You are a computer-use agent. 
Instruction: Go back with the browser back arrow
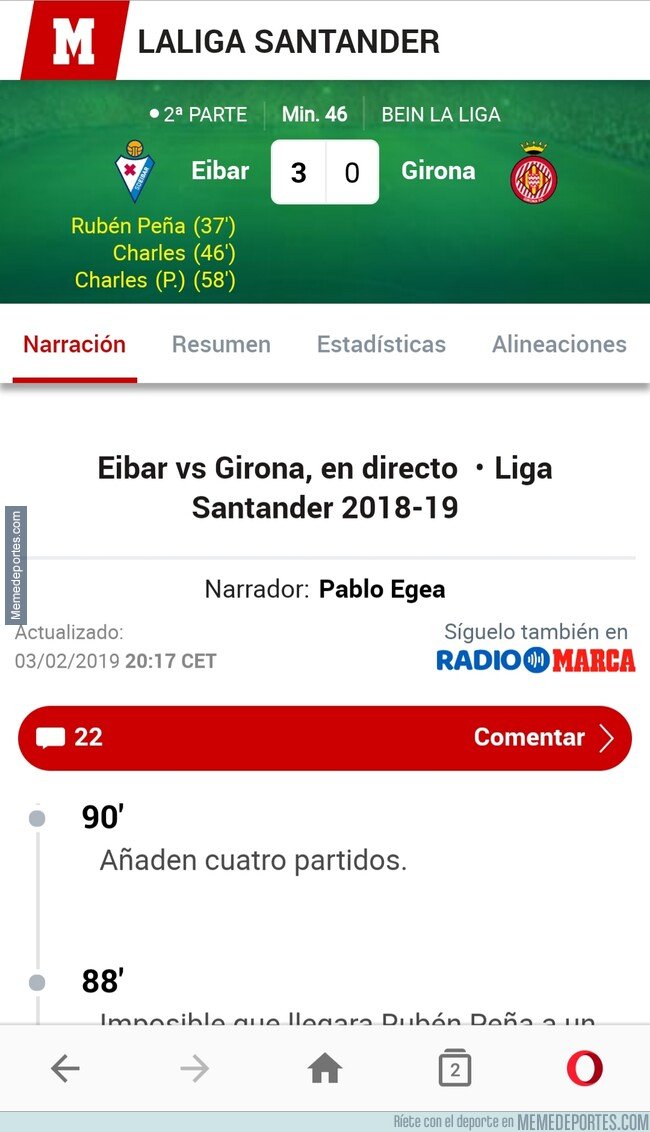tap(65, 1069)
